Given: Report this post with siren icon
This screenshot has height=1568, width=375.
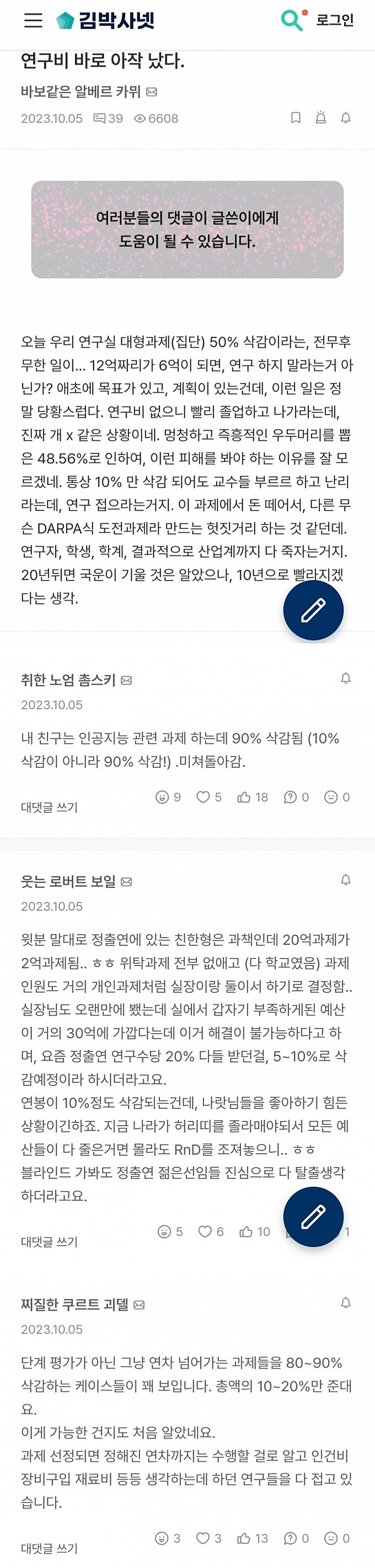Looking at the screenshot, I should [x=321, y=117].
